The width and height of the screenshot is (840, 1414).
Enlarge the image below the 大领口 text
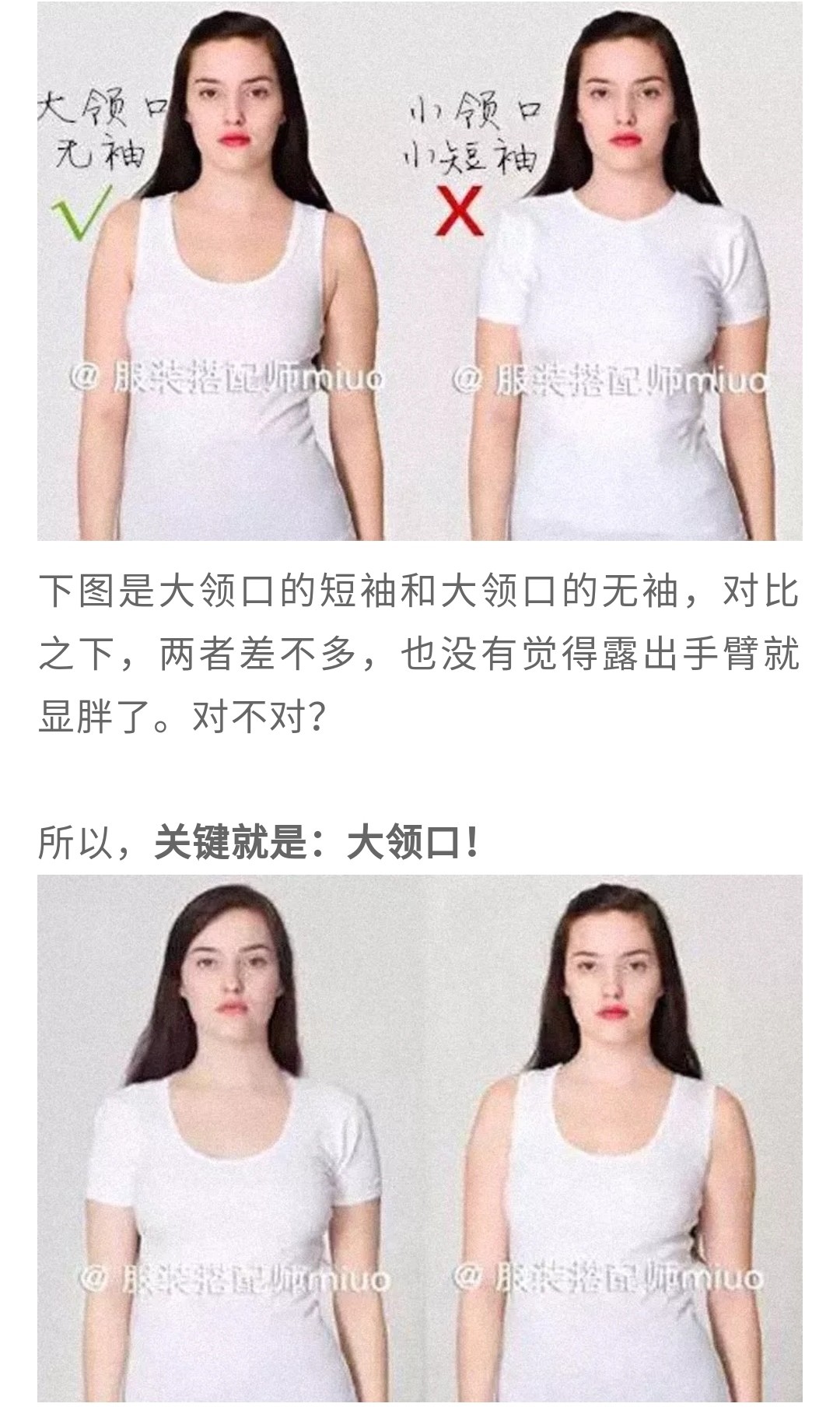420,1144
